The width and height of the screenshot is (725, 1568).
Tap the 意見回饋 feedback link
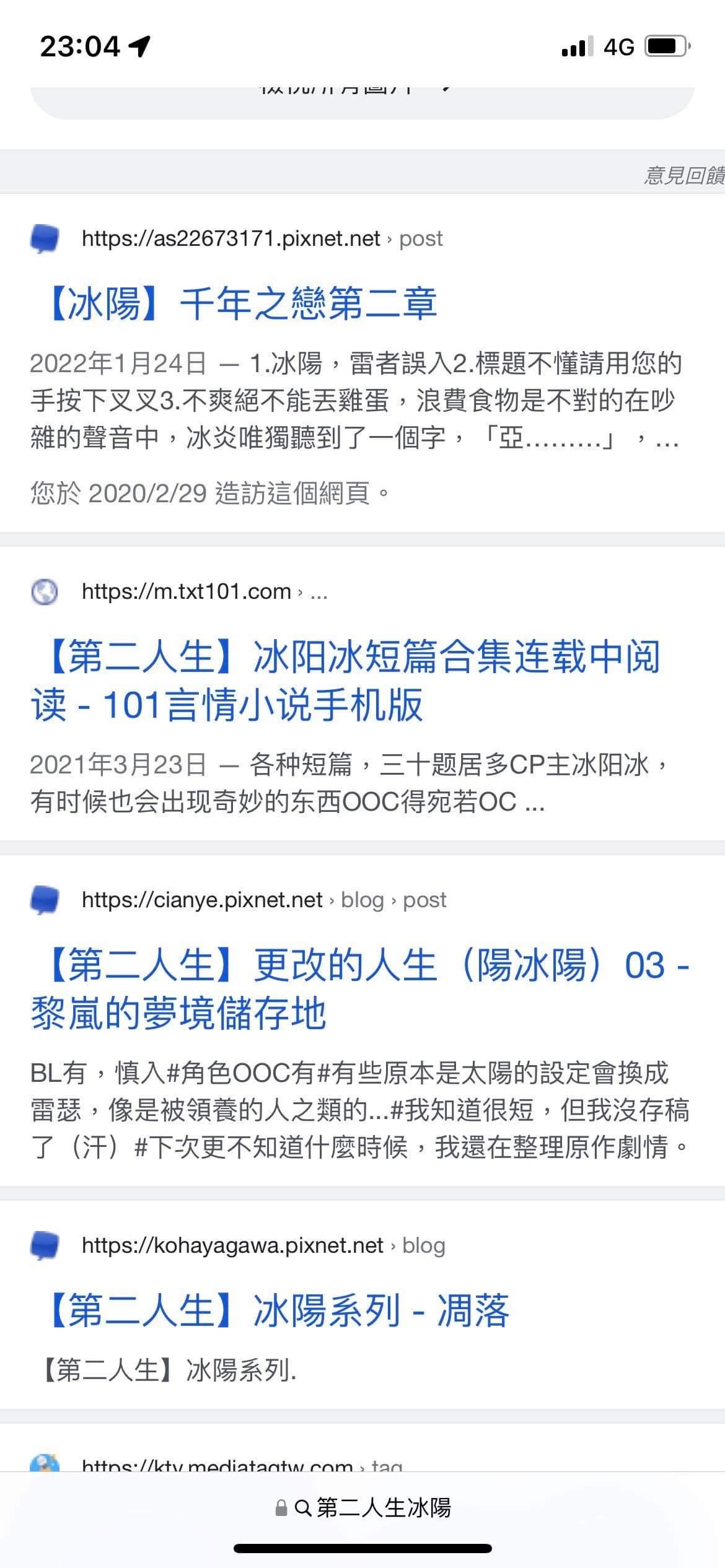pos(683,176)
